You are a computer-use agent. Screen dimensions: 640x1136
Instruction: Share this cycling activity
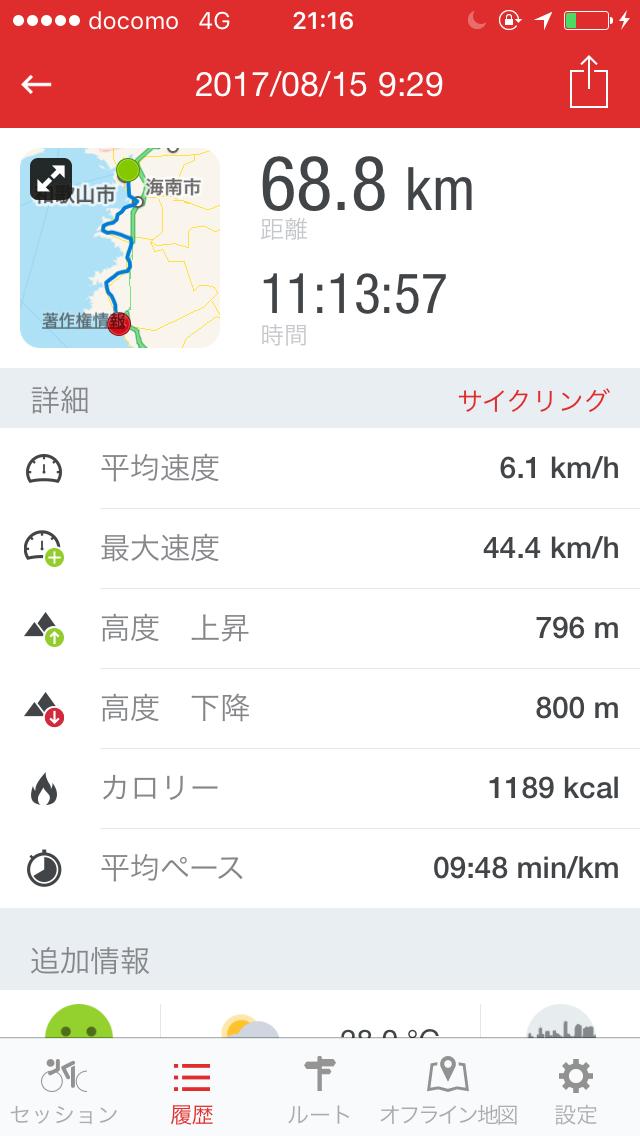pyautogui.click(x=588, y=81)
